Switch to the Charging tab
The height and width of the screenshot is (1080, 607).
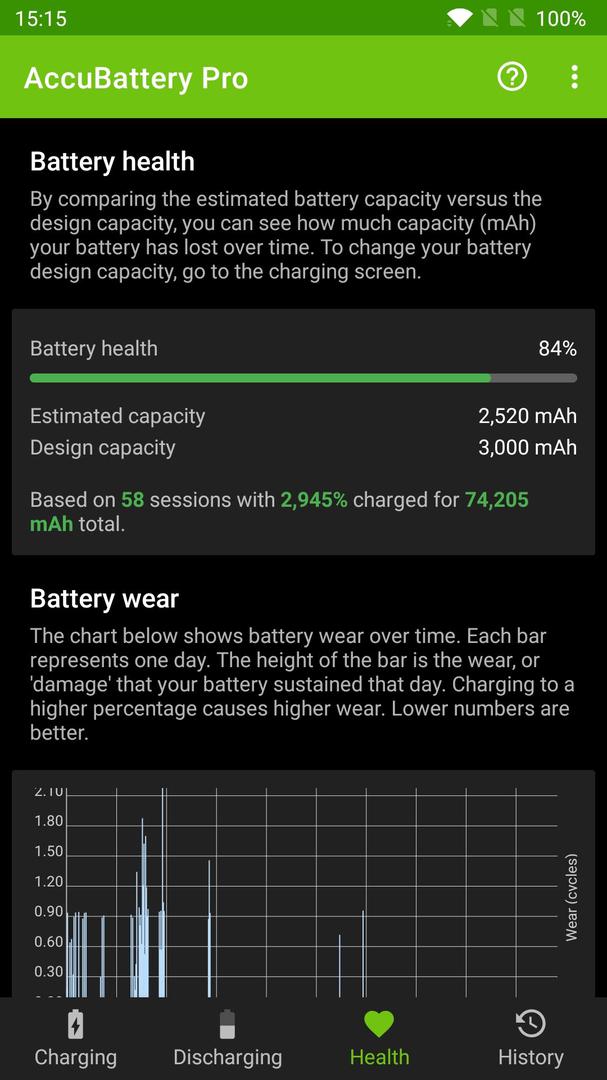pos(76,1039)
